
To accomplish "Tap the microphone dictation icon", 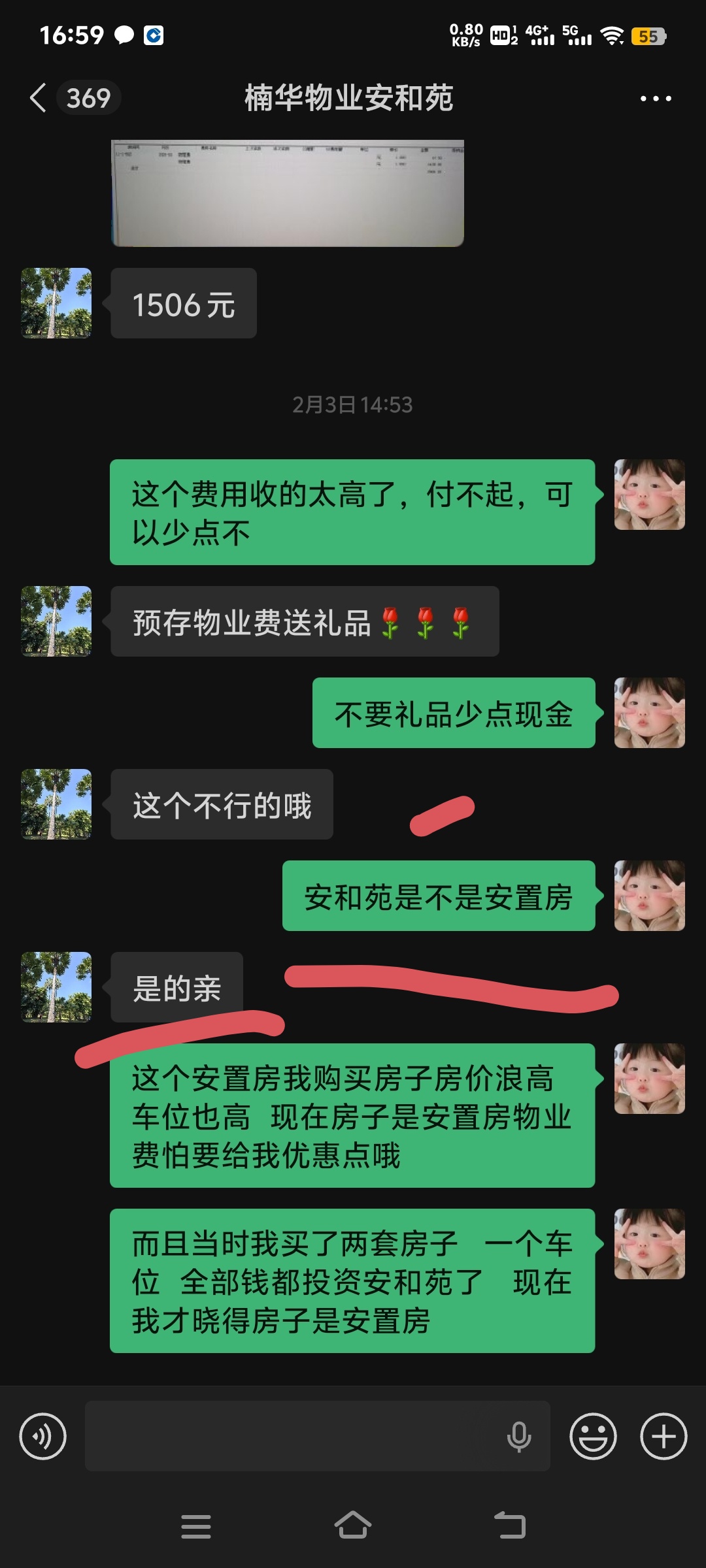I will (x=519, y=1436).
